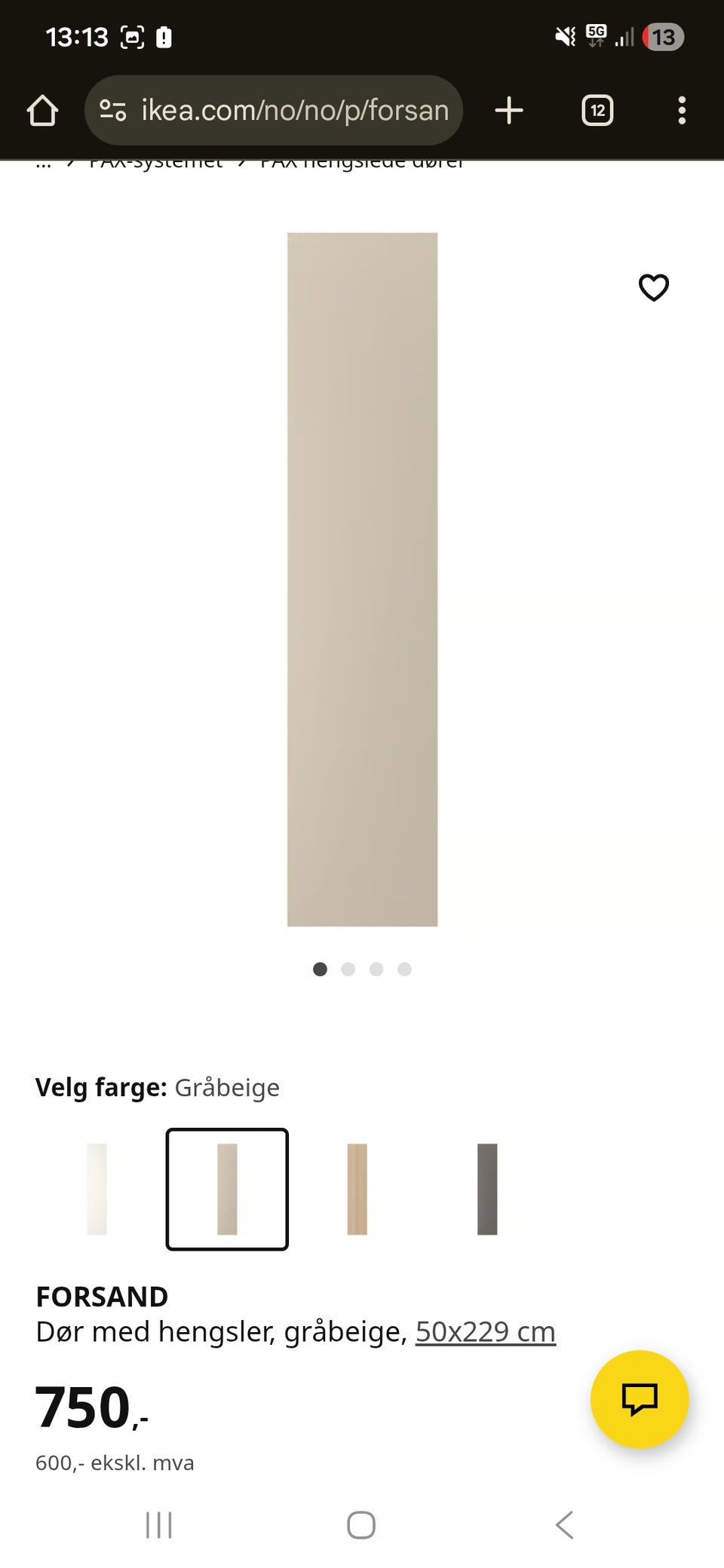Tap the URL address bar

(294, 110)
